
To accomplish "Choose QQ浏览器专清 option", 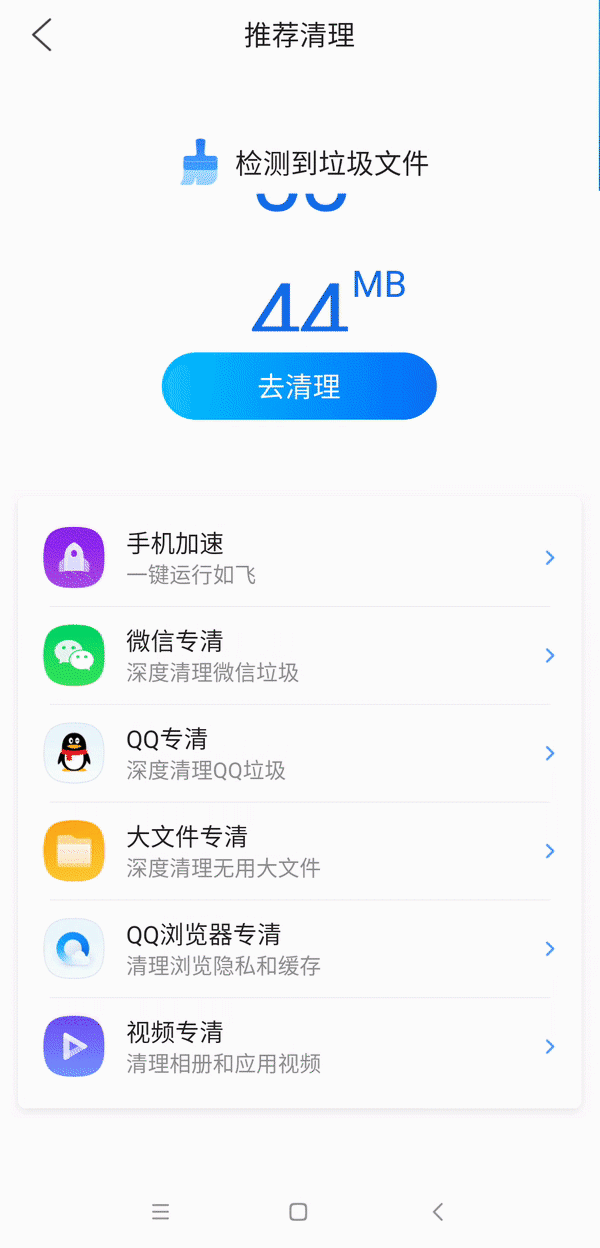I will click(299, 950).
